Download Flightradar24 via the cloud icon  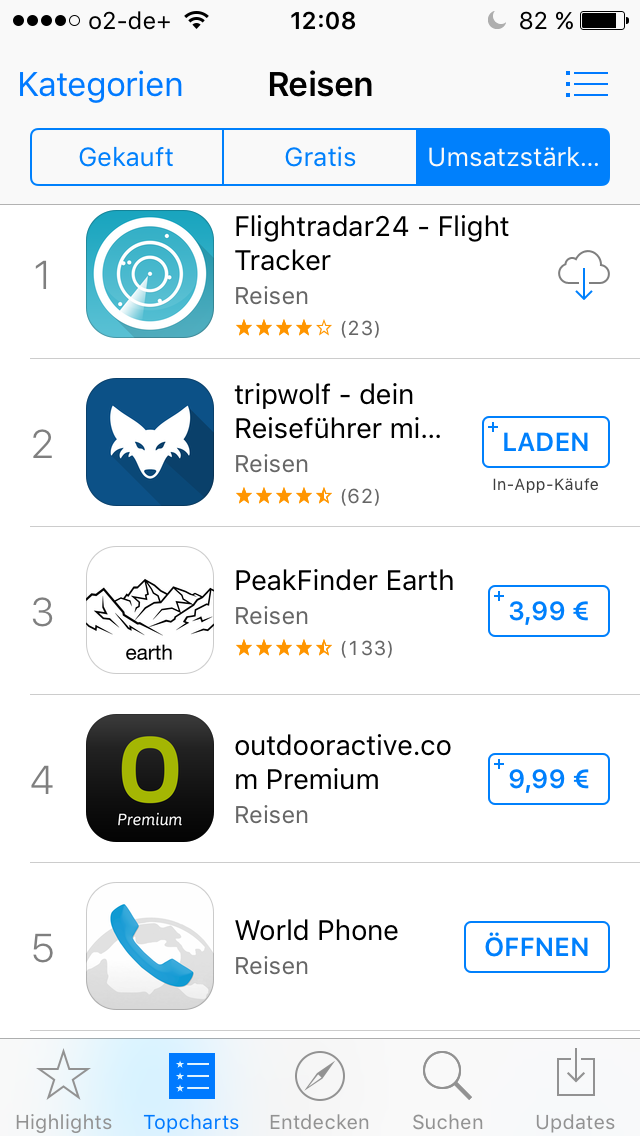[x=583, y=275]
